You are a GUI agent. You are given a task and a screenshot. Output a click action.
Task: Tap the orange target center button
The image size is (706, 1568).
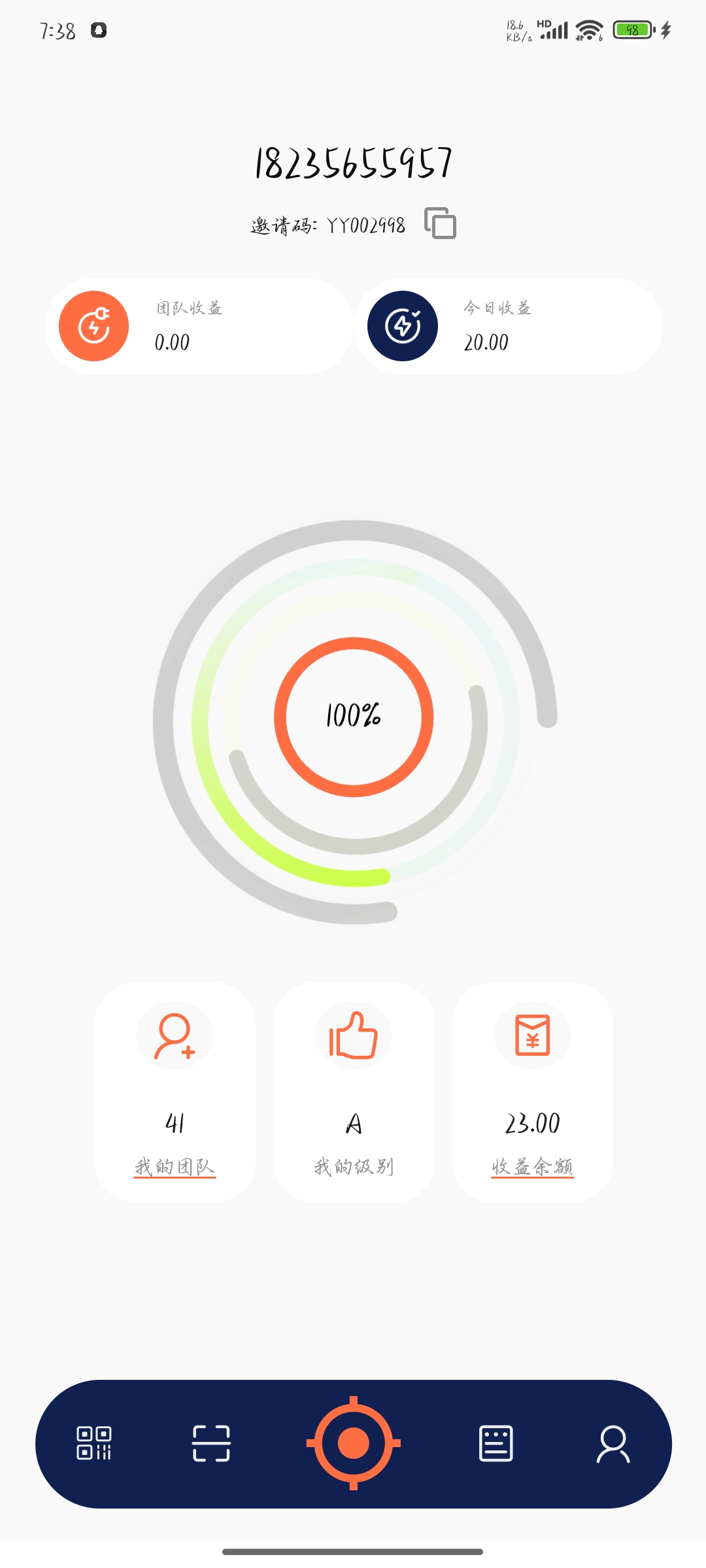354,1443
